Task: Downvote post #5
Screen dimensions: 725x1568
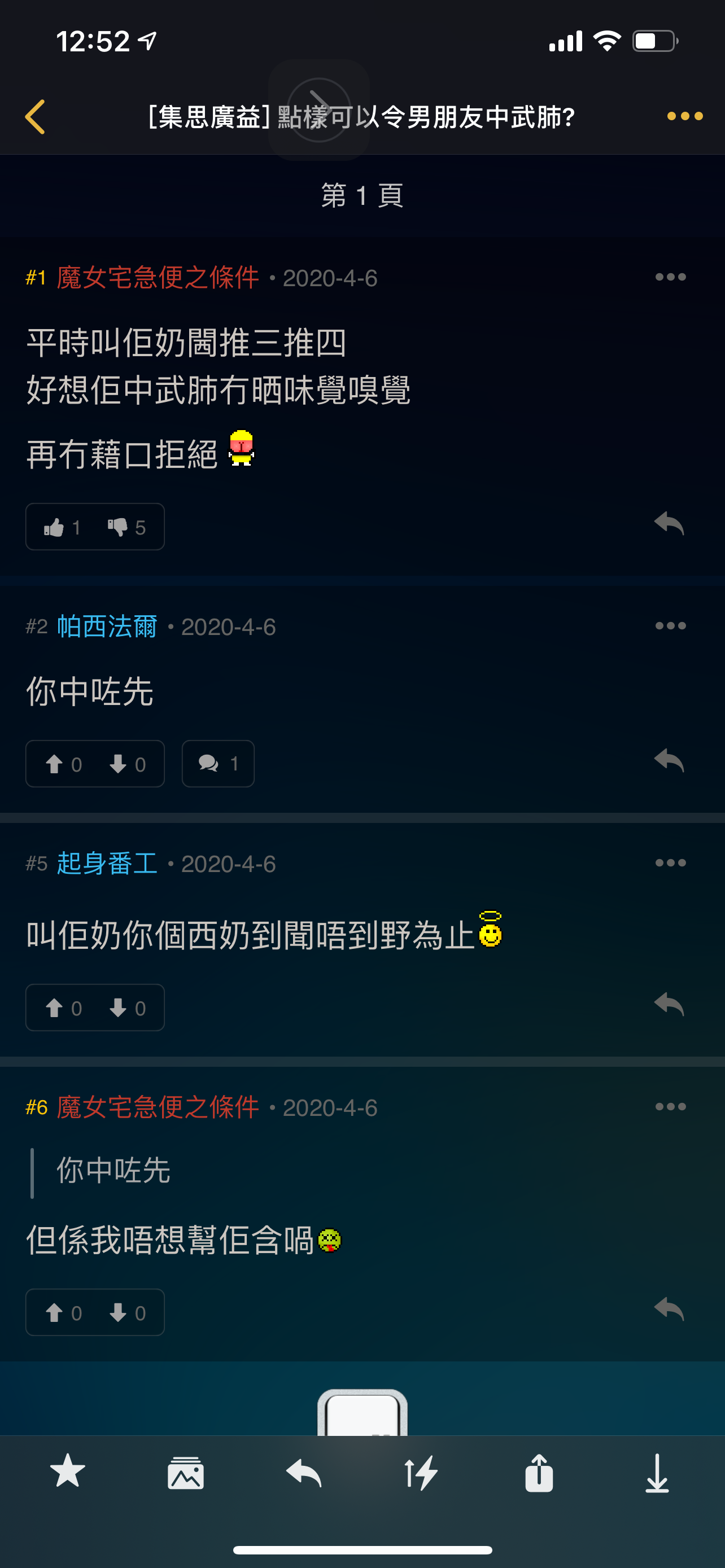Action: click(x=127, y=1008)
